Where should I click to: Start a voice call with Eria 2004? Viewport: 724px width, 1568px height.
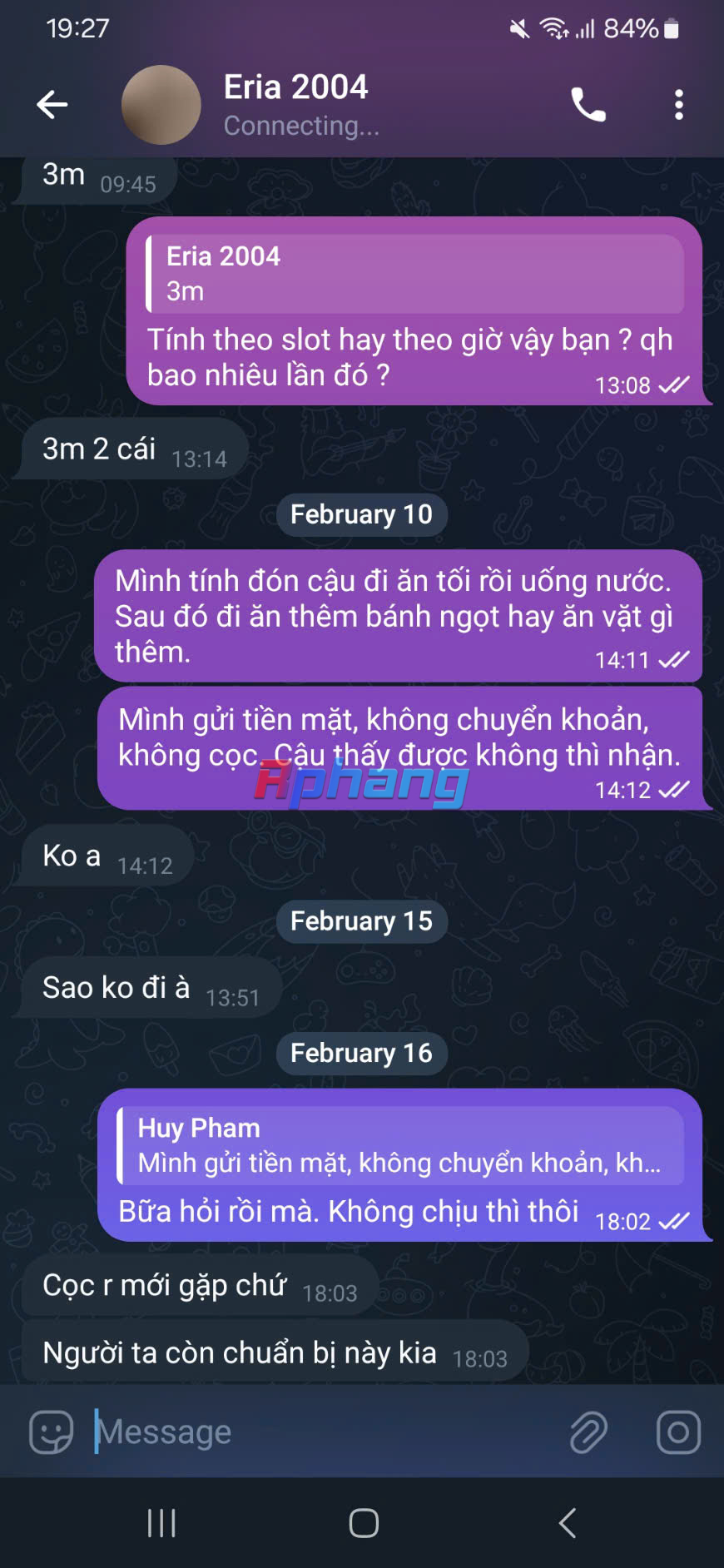pyautogui.click(x=588, y=105)
